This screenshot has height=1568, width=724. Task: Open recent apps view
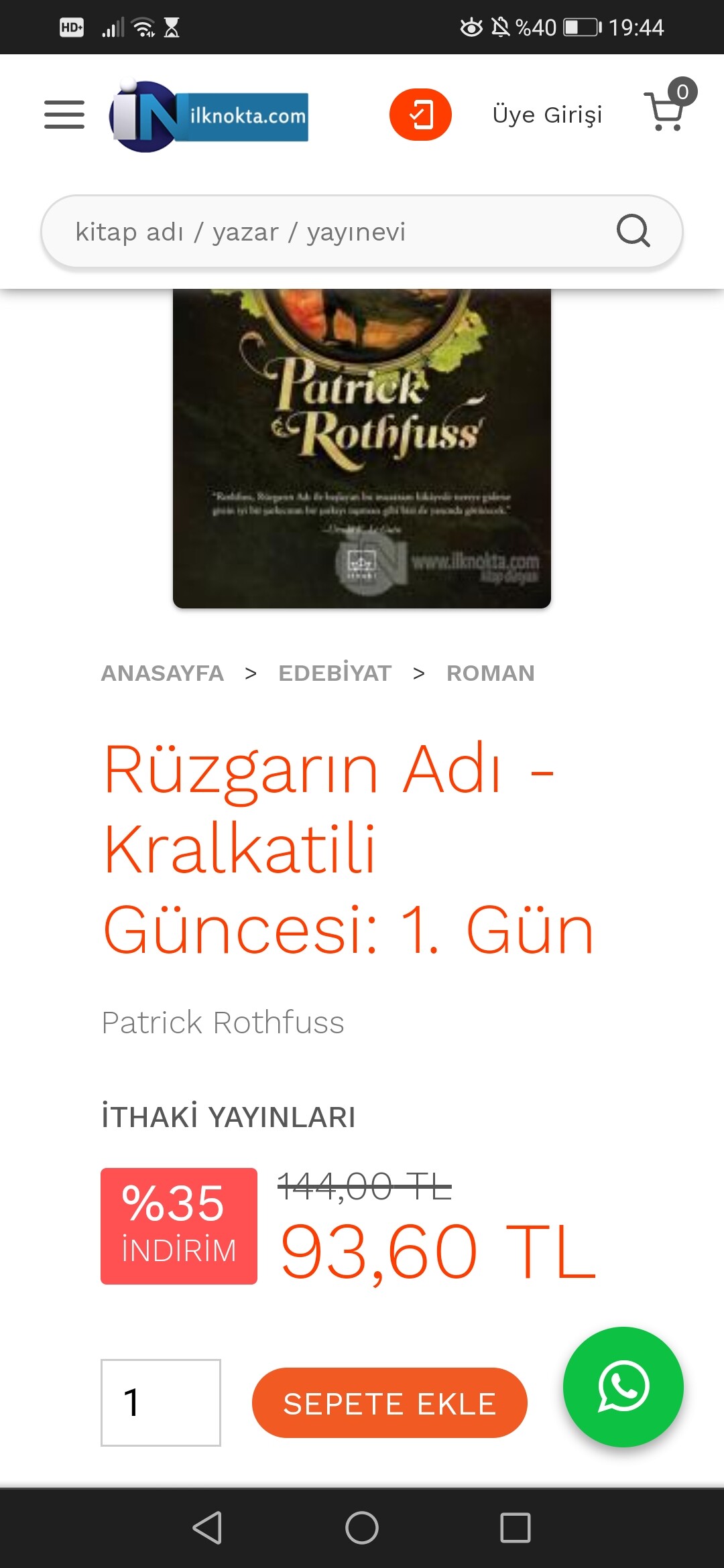click(516, 1528)
